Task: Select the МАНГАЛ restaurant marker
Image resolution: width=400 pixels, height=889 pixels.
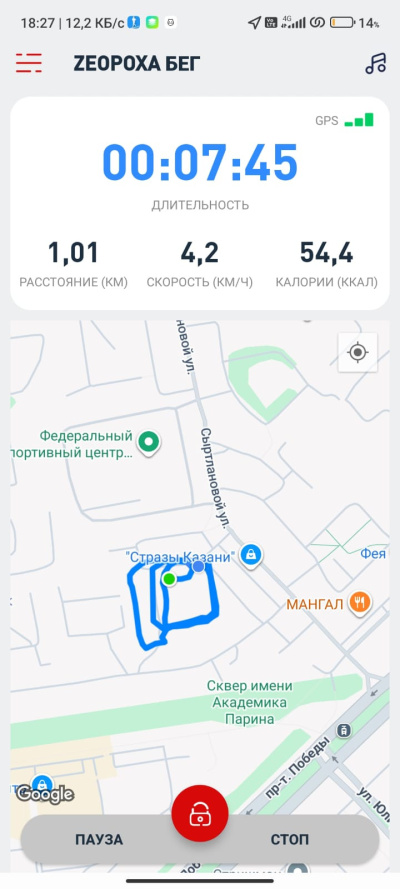Action: pos(360,601)
